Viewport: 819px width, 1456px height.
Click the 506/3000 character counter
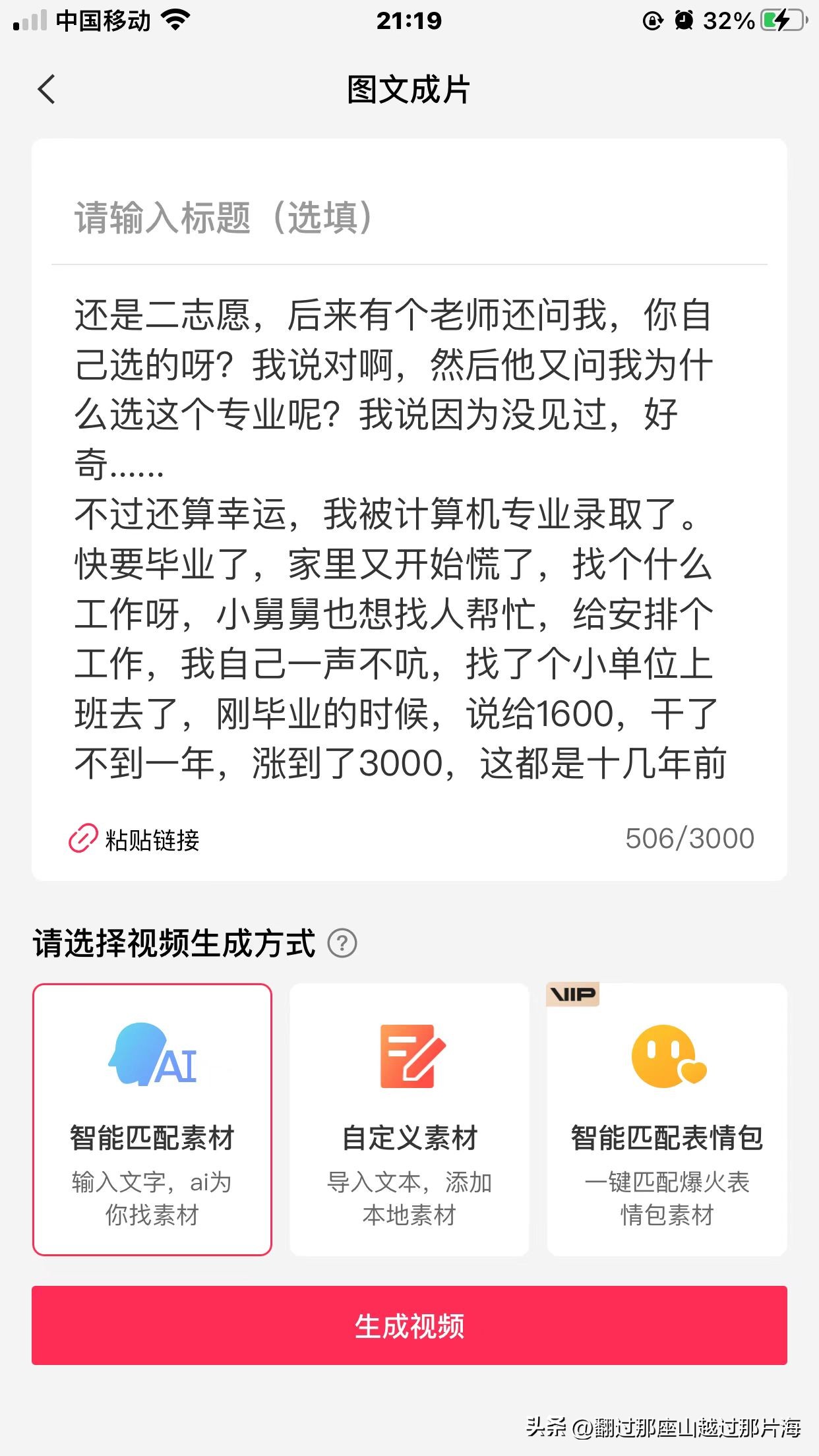coord(688,836)
